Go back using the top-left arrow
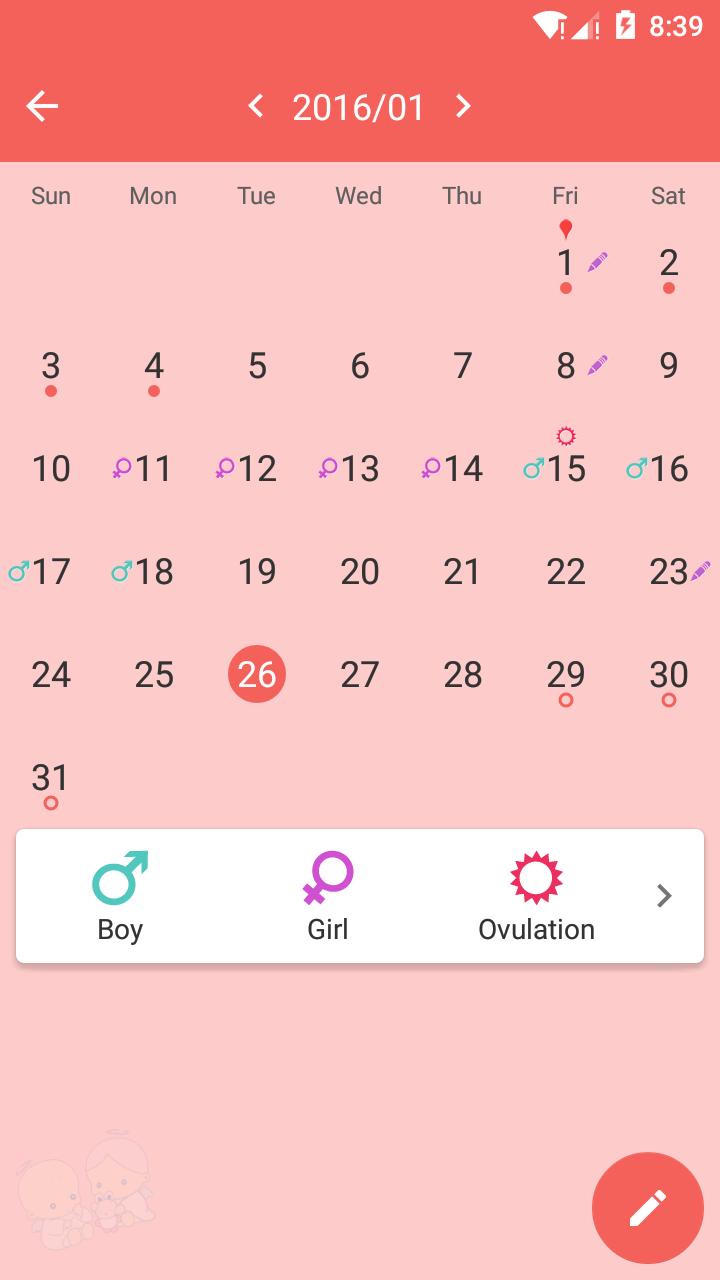Viewport: 720px width, 1280px height. [x=42, y=106]
